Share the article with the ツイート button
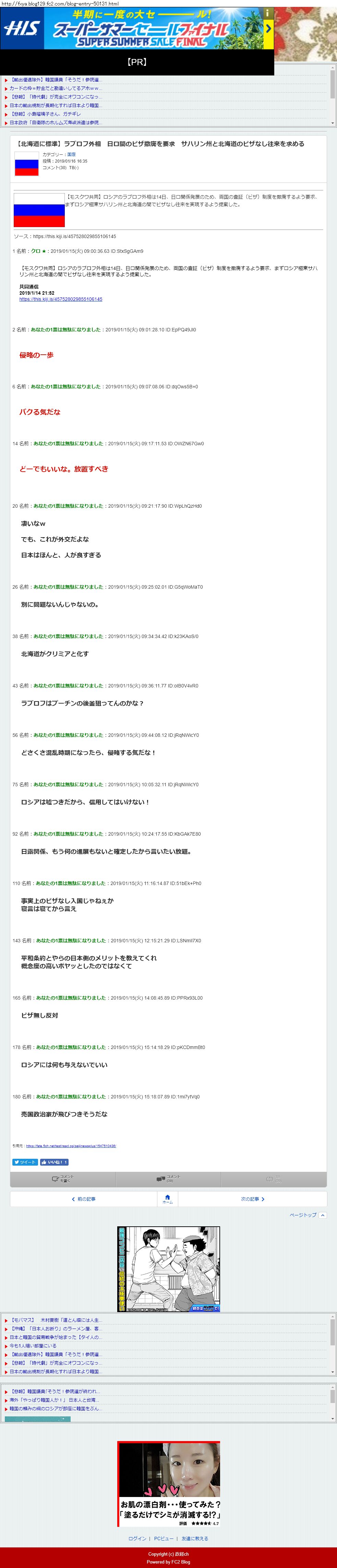The image size is (337, 1568). pyautogui.click(x=24, y=1162)
